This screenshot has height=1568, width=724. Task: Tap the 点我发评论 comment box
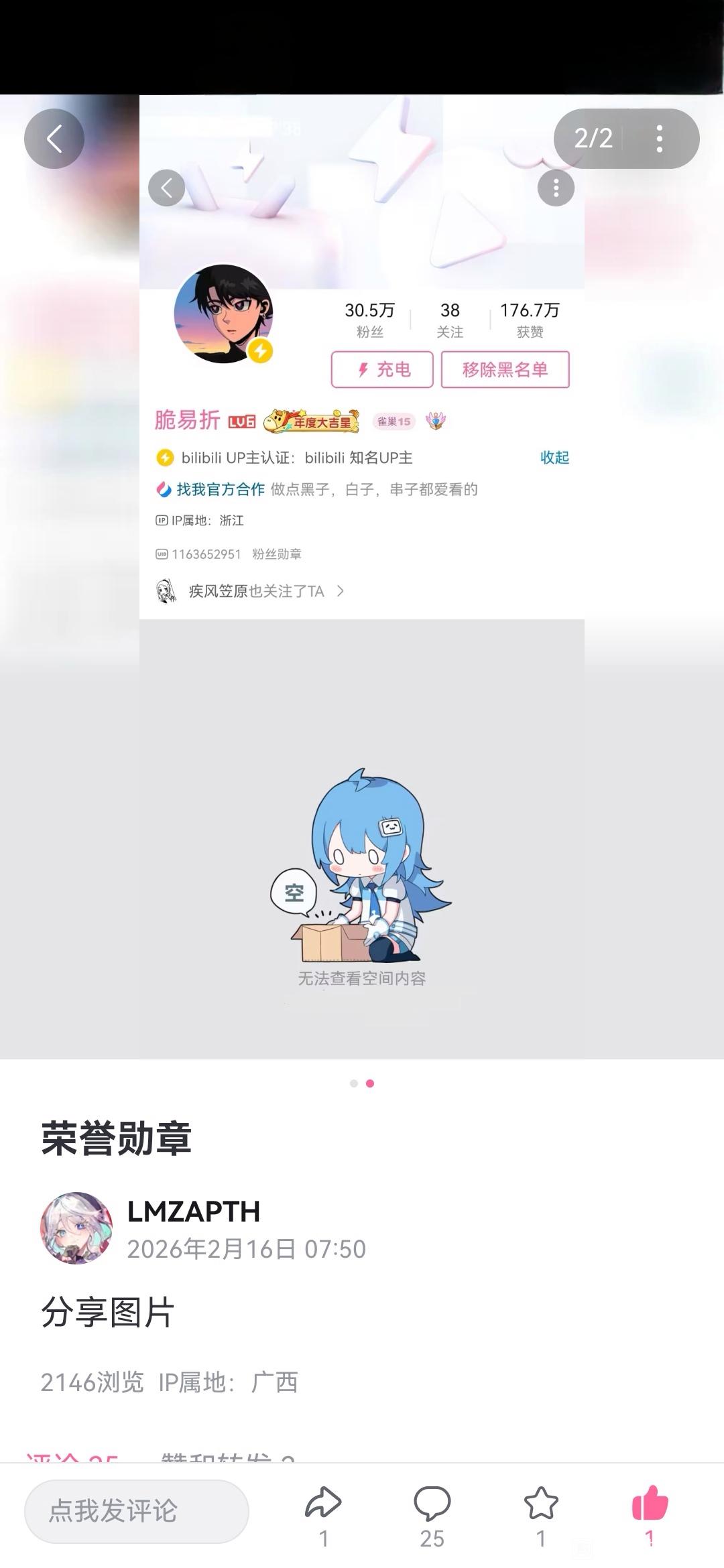click(137, 1511)
